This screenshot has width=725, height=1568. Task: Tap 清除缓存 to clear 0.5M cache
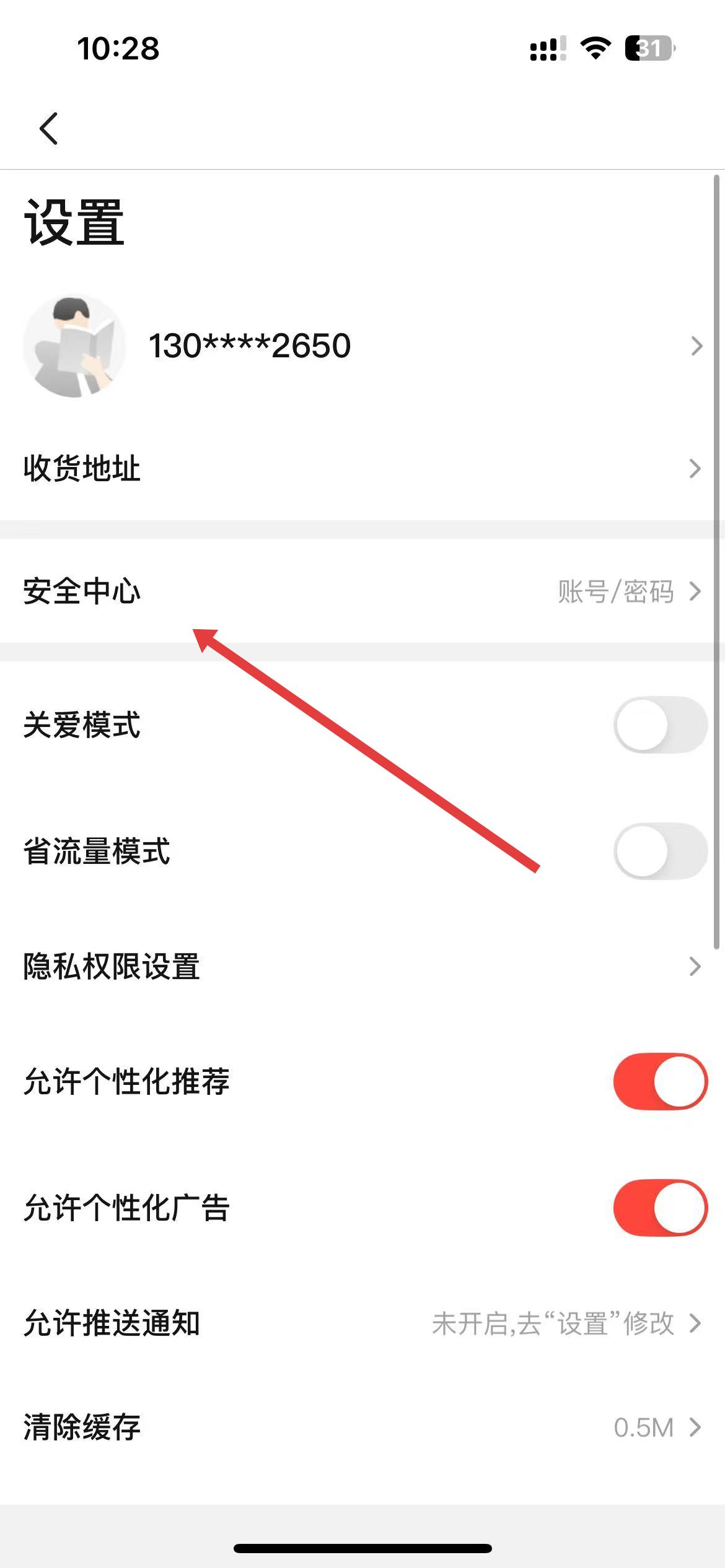[362, 1427]
